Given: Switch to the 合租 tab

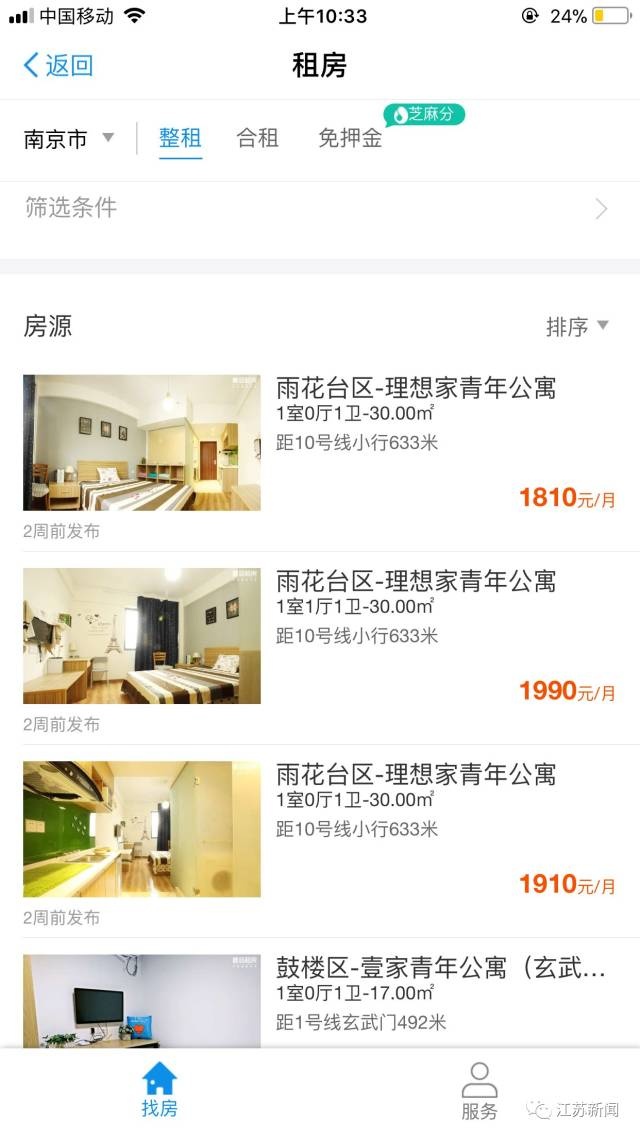Looking at the screenshot, I should pyautogui.click(x=257, y=139).
